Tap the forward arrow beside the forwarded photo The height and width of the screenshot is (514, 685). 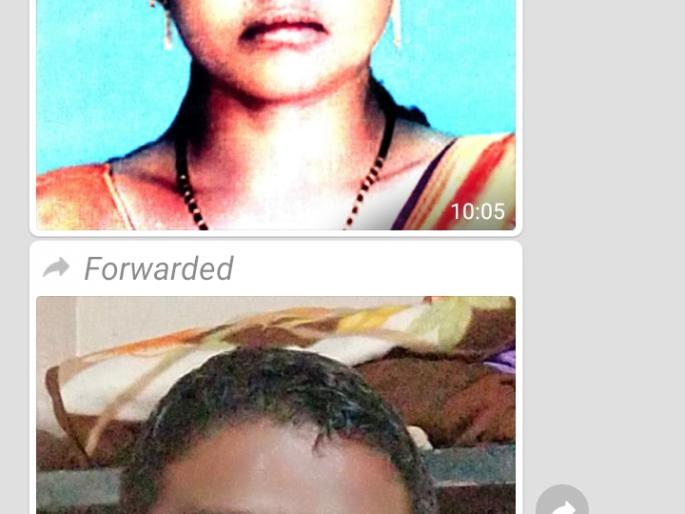(x=563, y=503)
